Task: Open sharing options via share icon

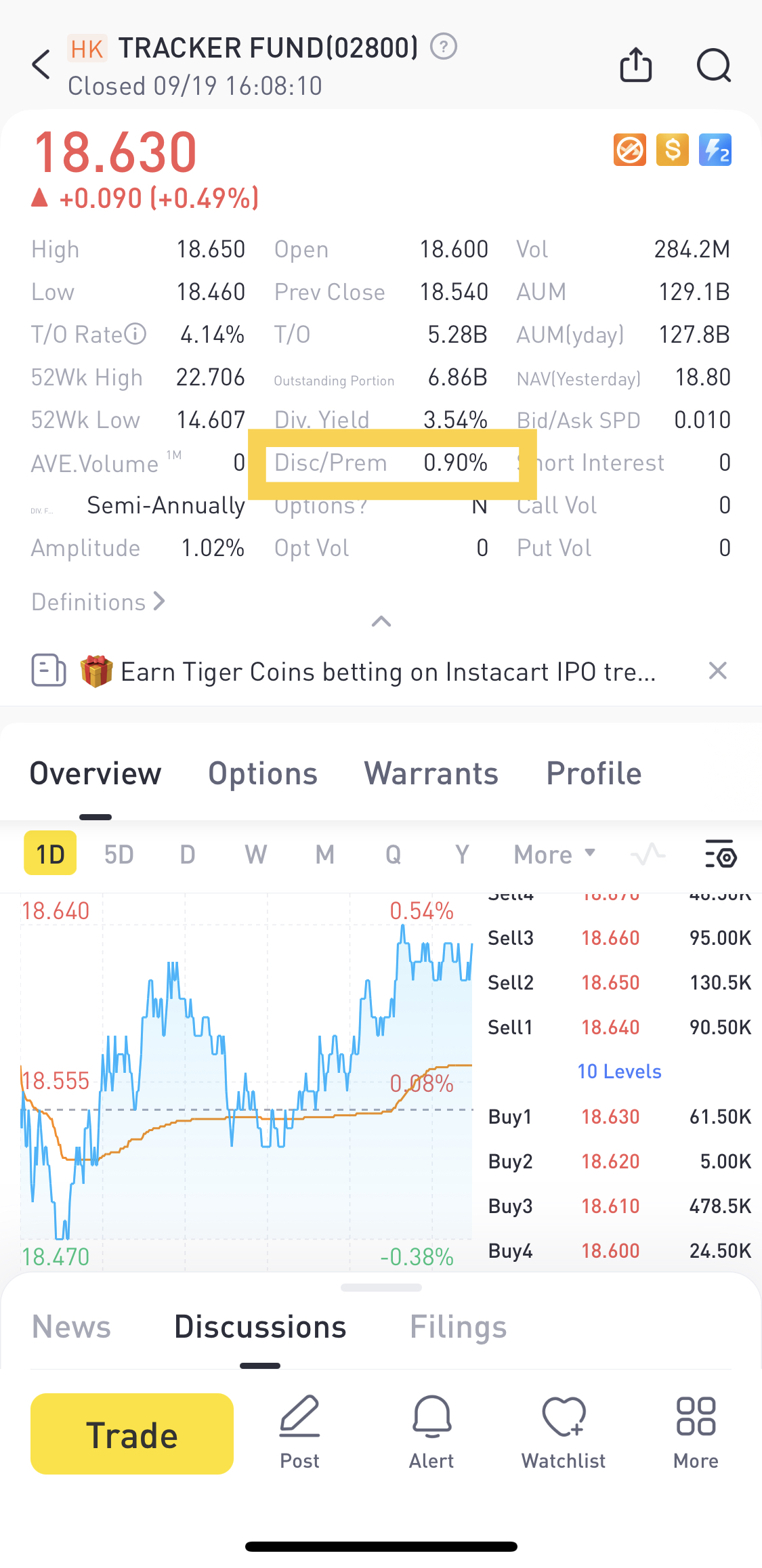Action: pos(635,64)
